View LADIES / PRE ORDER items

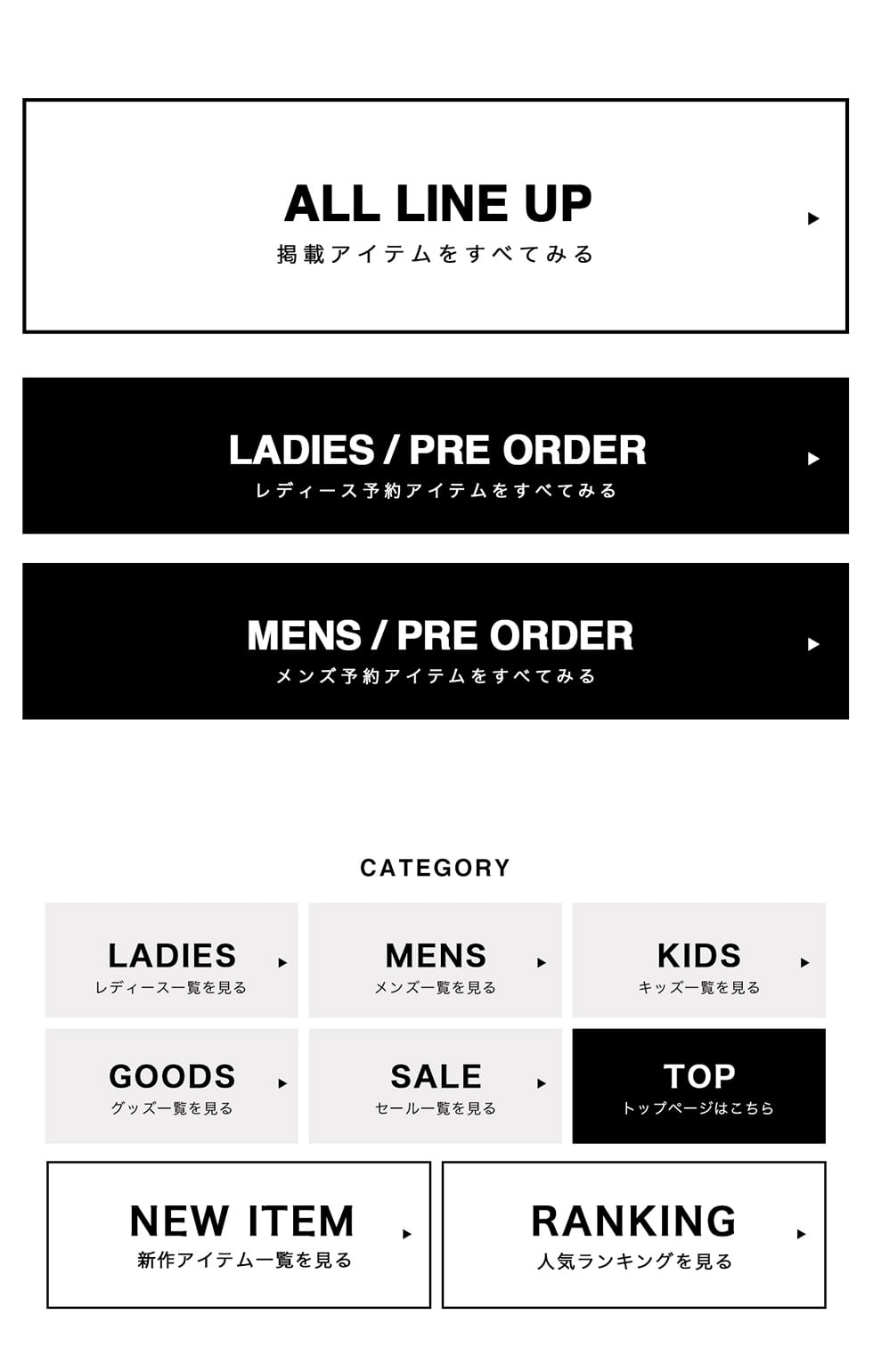click(436, 456)
